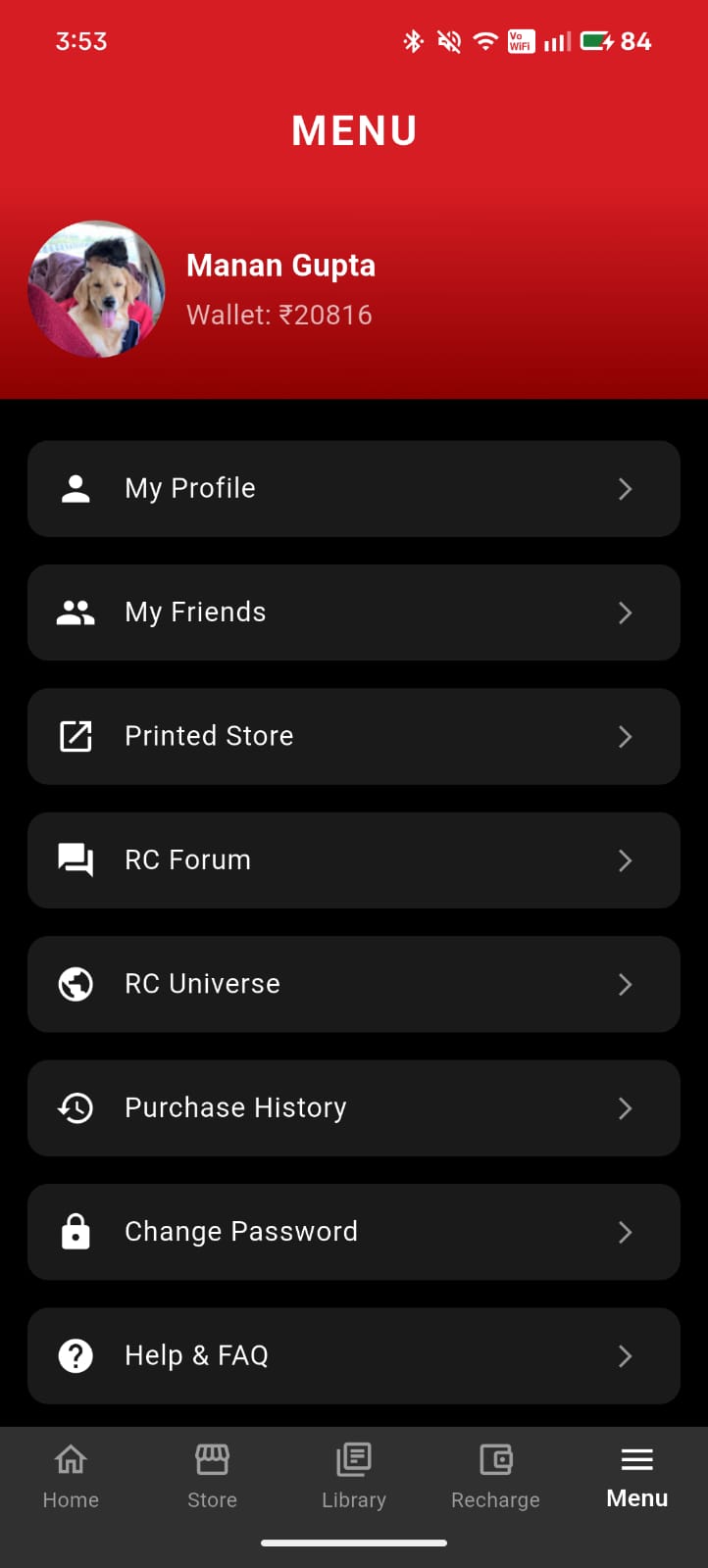Open RC Universe
The height and width of the screenshot is (1568, 708).
[353, 984]
